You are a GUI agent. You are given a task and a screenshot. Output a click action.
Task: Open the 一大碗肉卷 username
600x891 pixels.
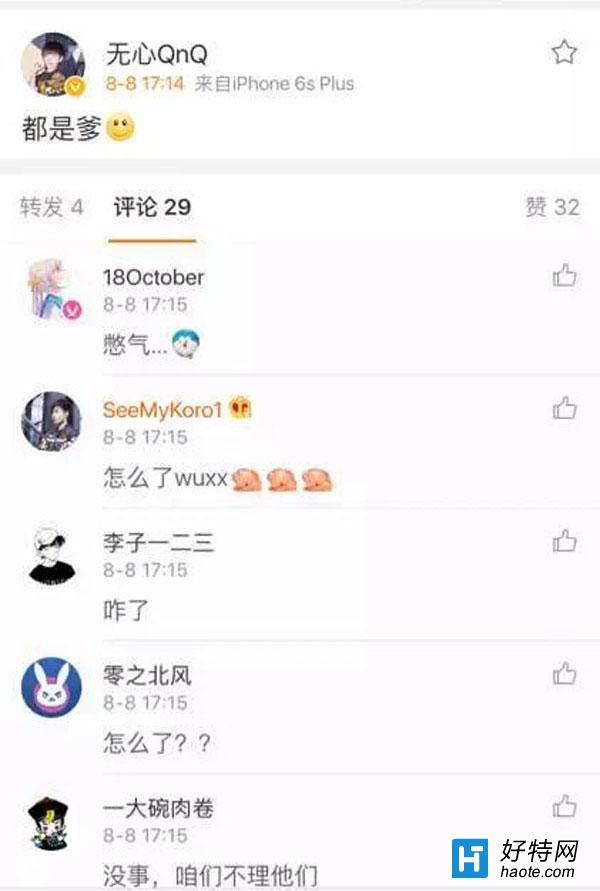pyautogui.click(x=158, y=808)
